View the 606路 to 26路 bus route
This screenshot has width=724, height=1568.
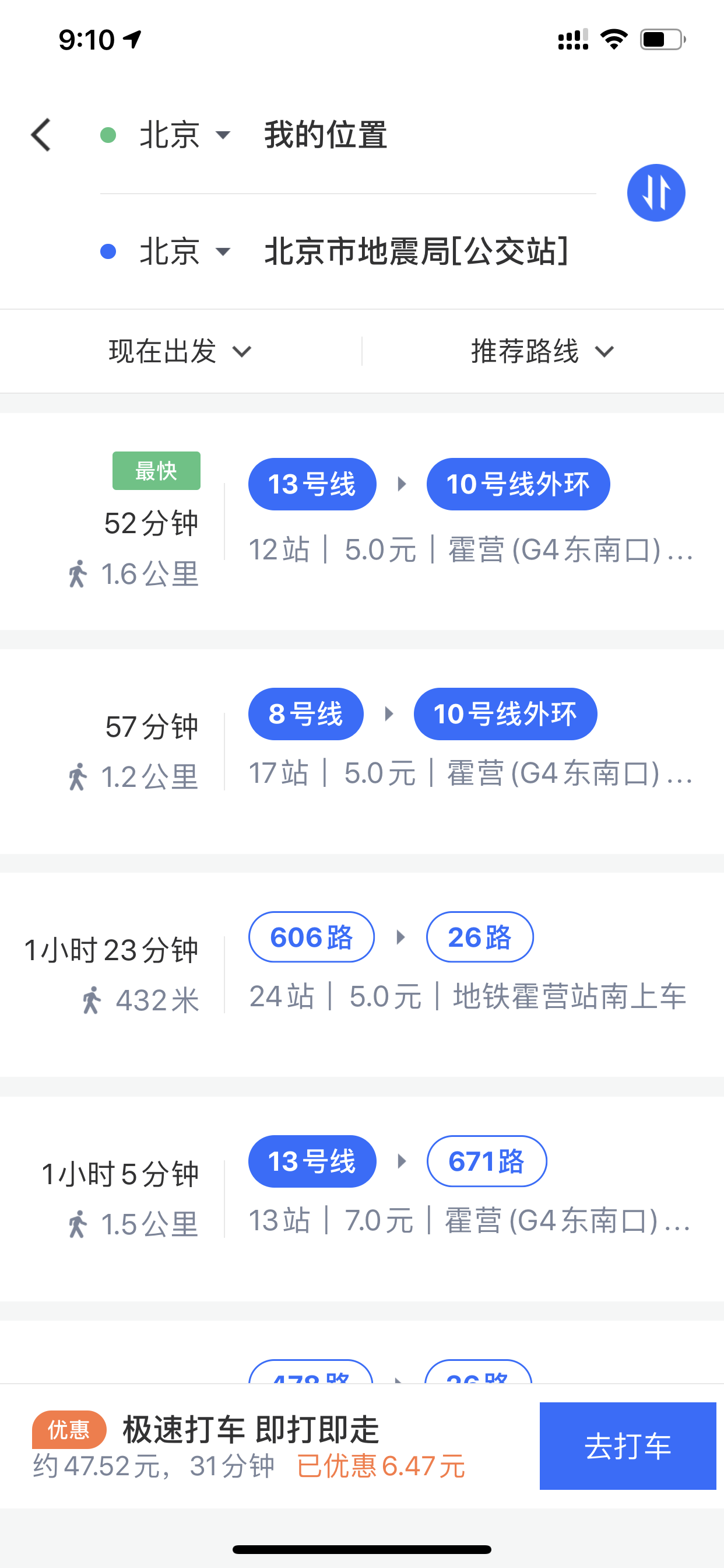point(362,975)
